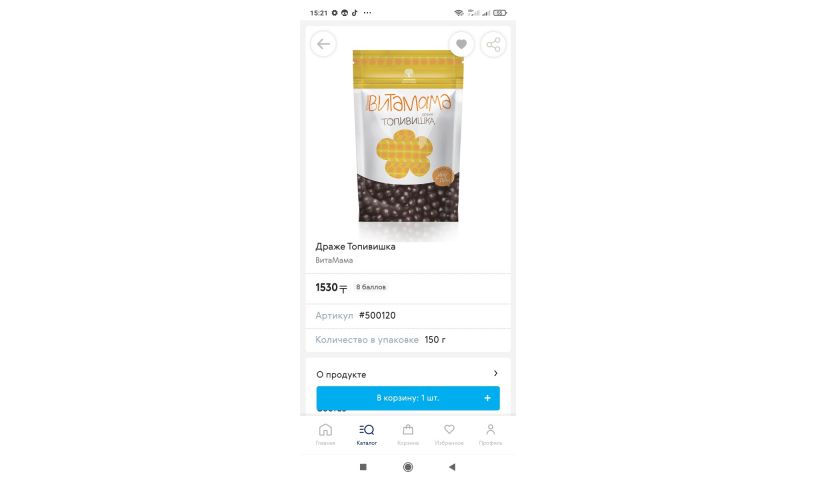Open recent apps with the square button
The height and width of the screenshot is (480, 816).
[363, 467]
